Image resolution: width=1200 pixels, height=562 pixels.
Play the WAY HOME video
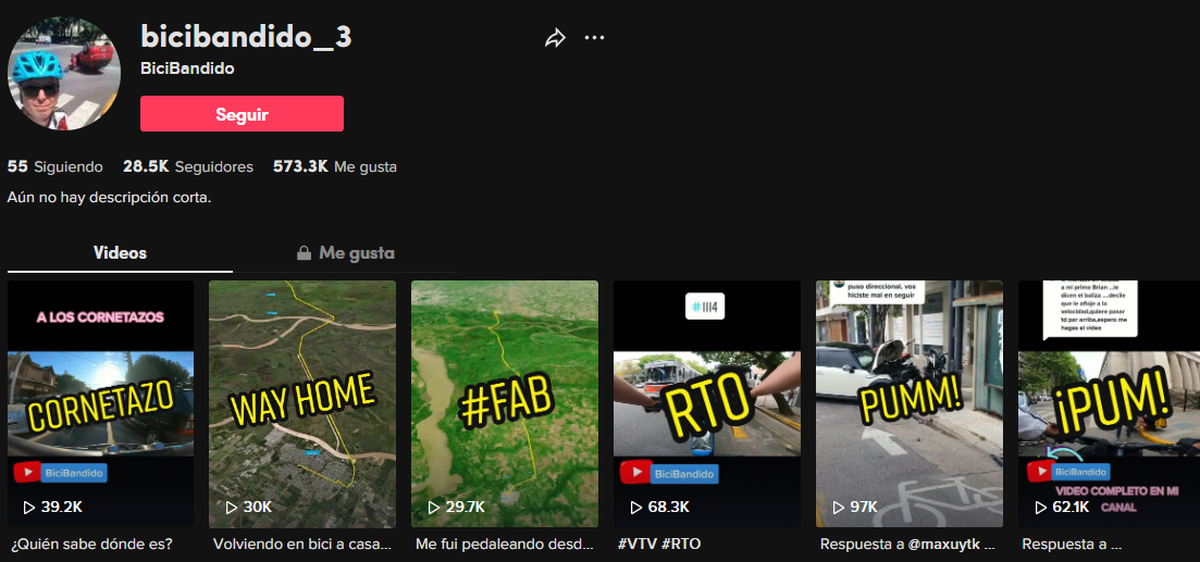point(302,403)
